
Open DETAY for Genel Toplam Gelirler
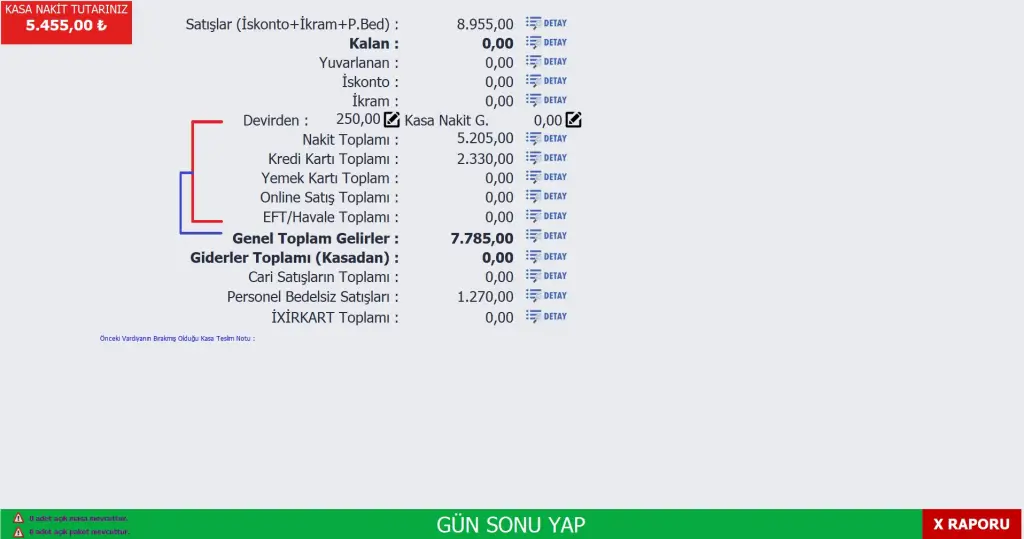pyautogui.click(x=546, y=236)
